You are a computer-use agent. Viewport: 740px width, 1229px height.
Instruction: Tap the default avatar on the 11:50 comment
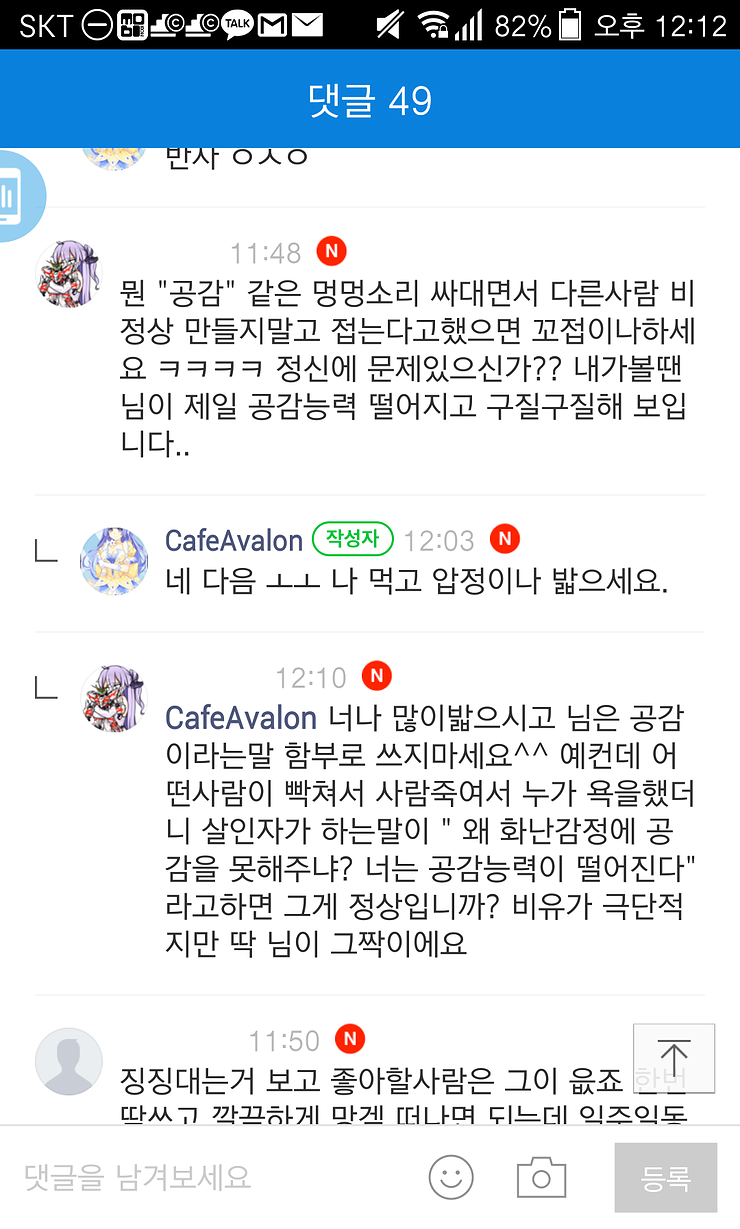tap(68, 1061)
